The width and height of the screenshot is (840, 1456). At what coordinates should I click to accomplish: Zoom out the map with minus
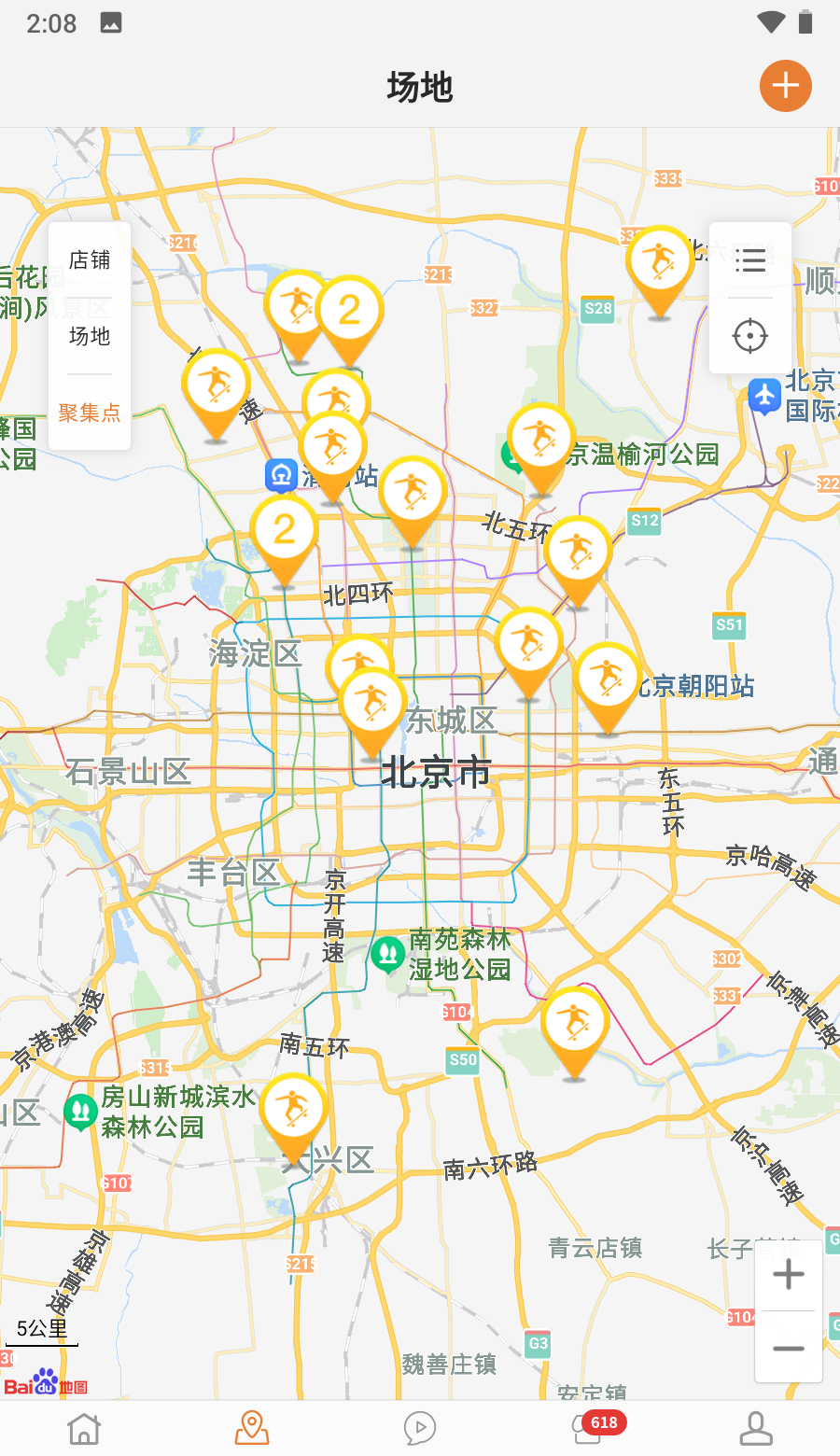[x=789, y=1349]
